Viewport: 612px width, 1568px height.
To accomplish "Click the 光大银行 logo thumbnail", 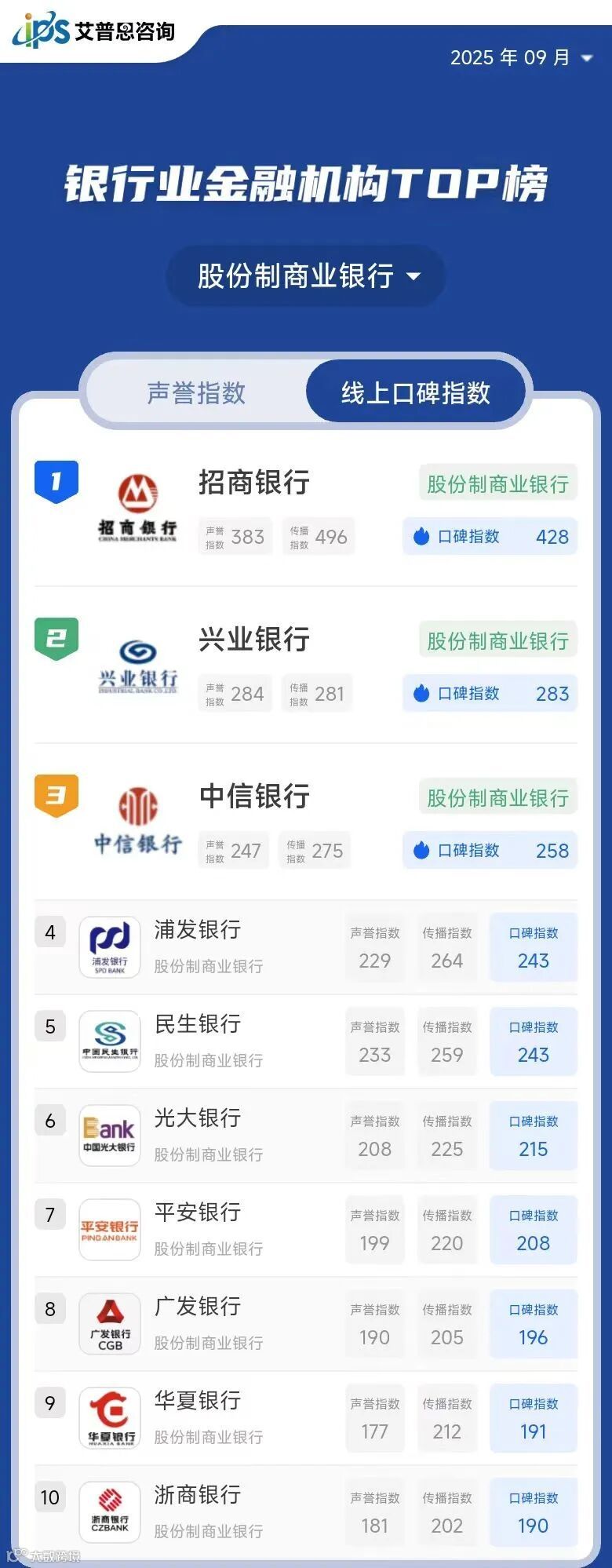I will pos(110,1136).
